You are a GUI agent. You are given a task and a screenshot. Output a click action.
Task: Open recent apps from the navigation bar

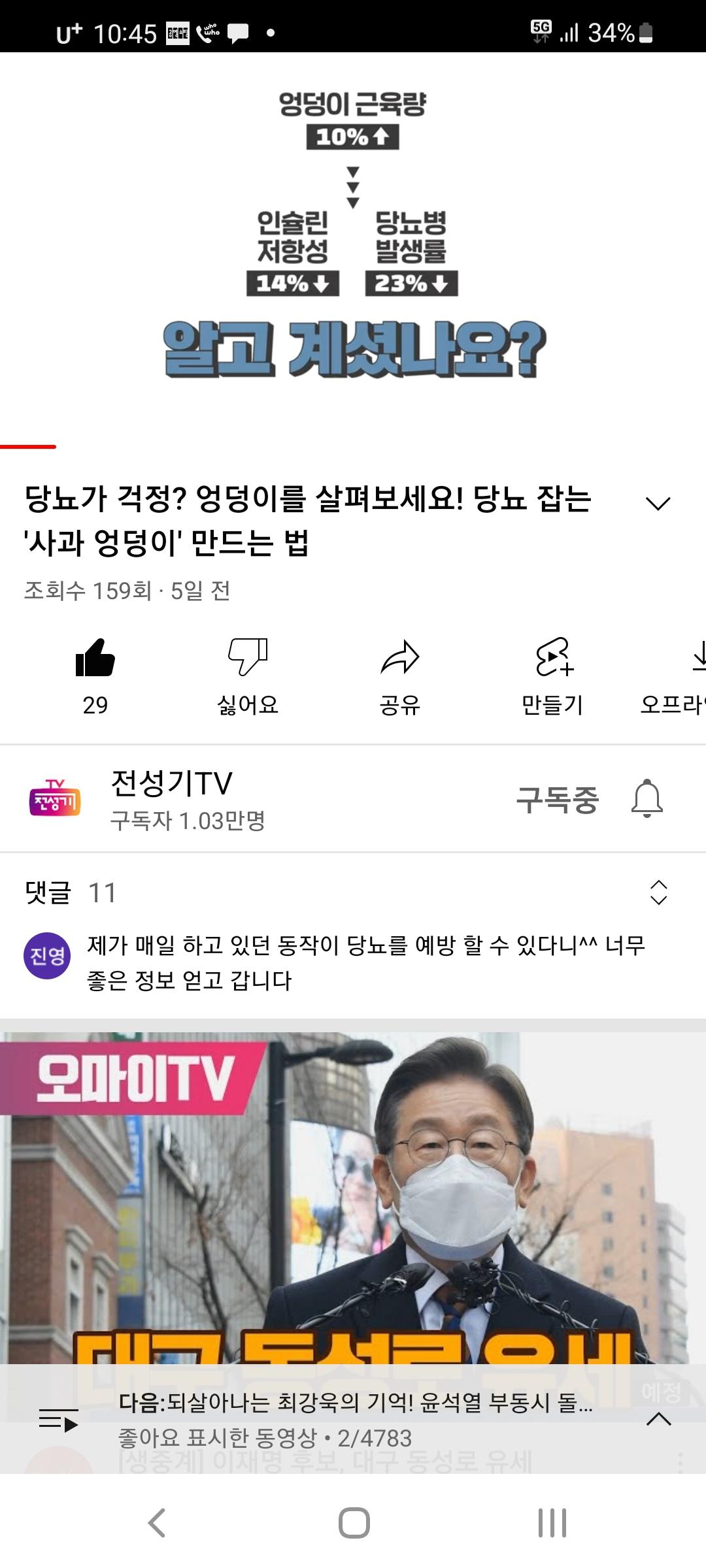click(x=552, y=1523)
